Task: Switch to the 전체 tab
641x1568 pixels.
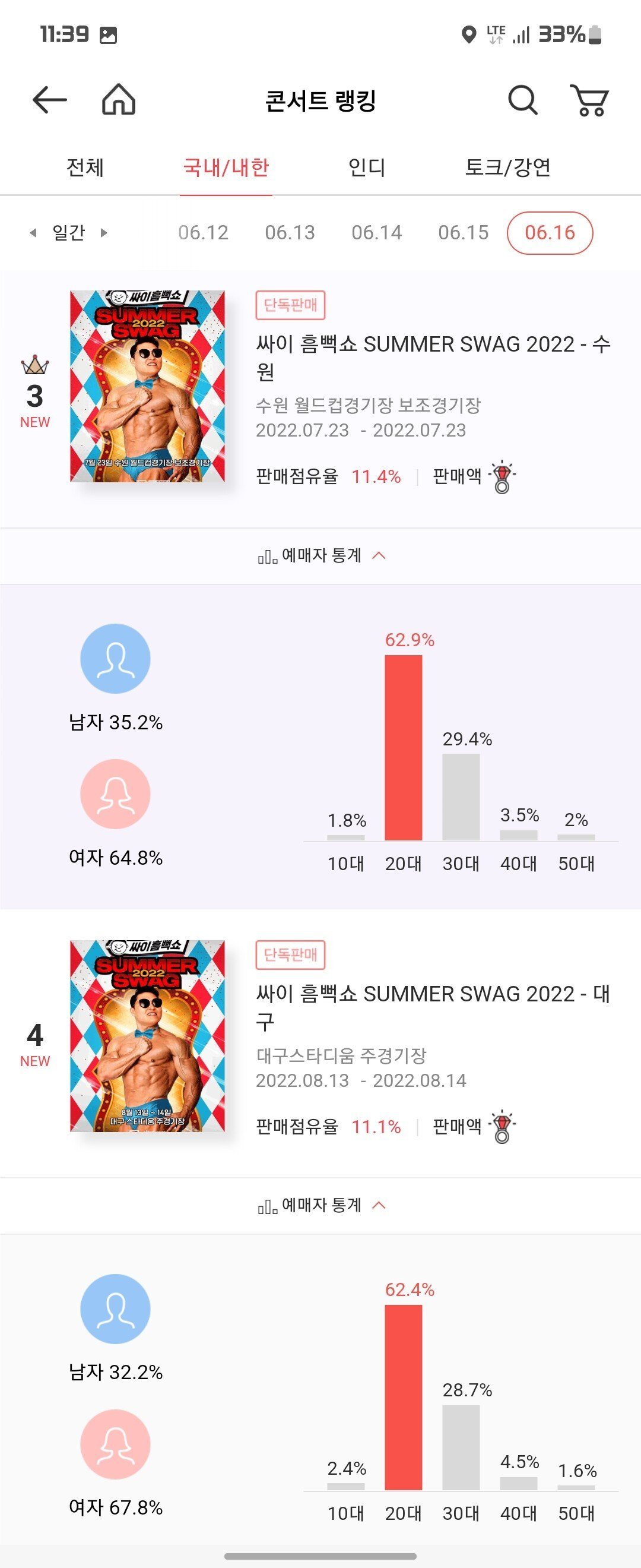Action: [85, 167]
